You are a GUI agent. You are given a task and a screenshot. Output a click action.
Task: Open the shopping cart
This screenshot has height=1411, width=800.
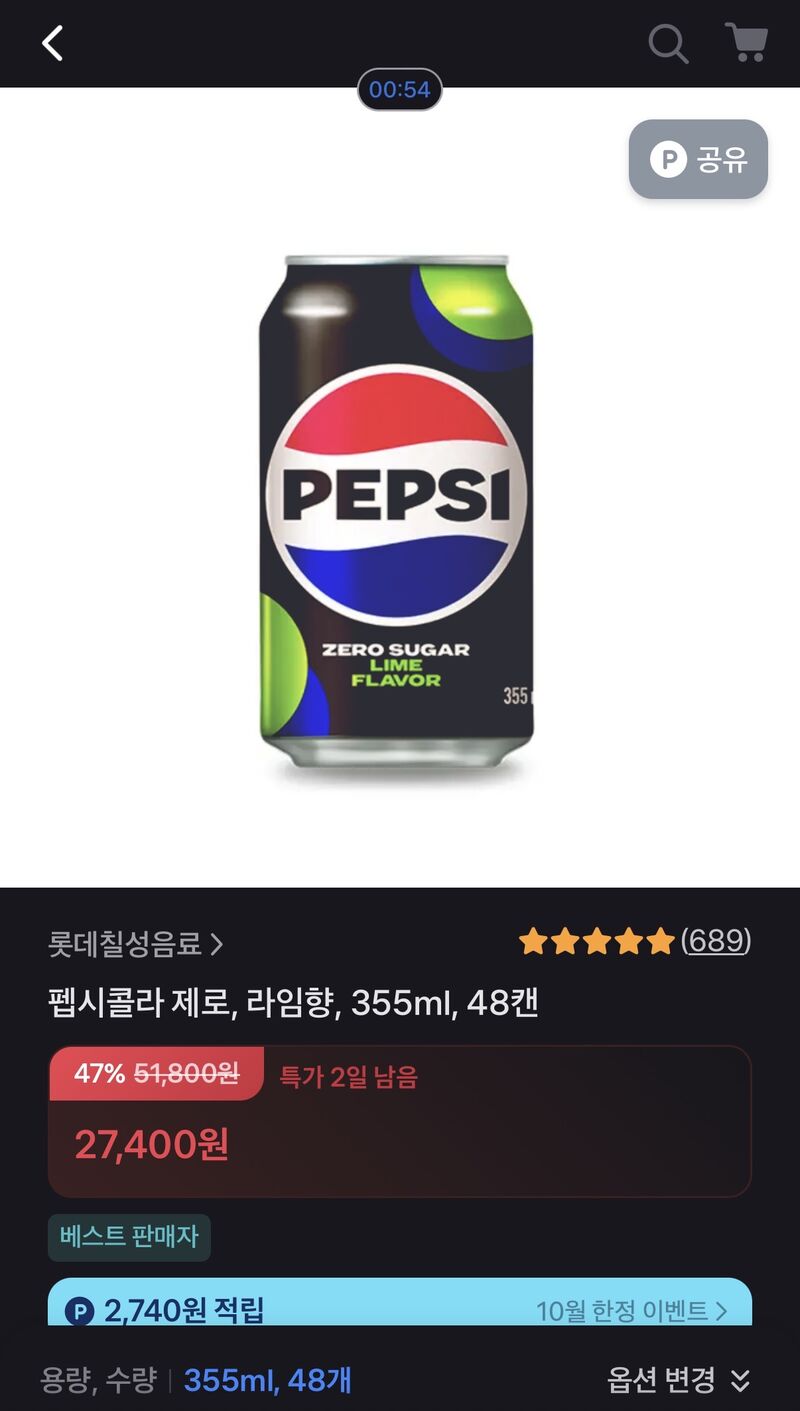[746, 43]
